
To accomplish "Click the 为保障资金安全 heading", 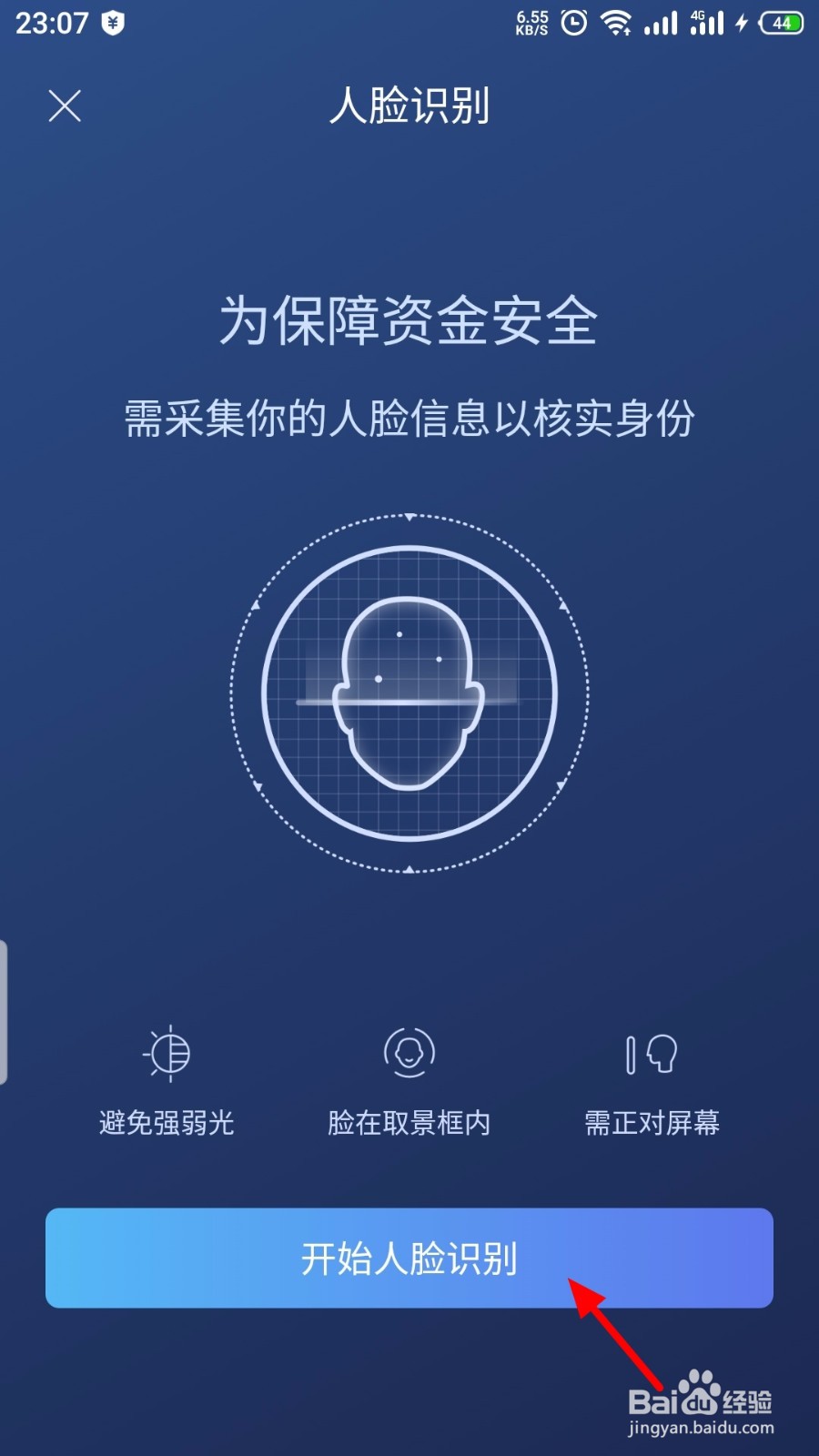I will tap(409, 323).
